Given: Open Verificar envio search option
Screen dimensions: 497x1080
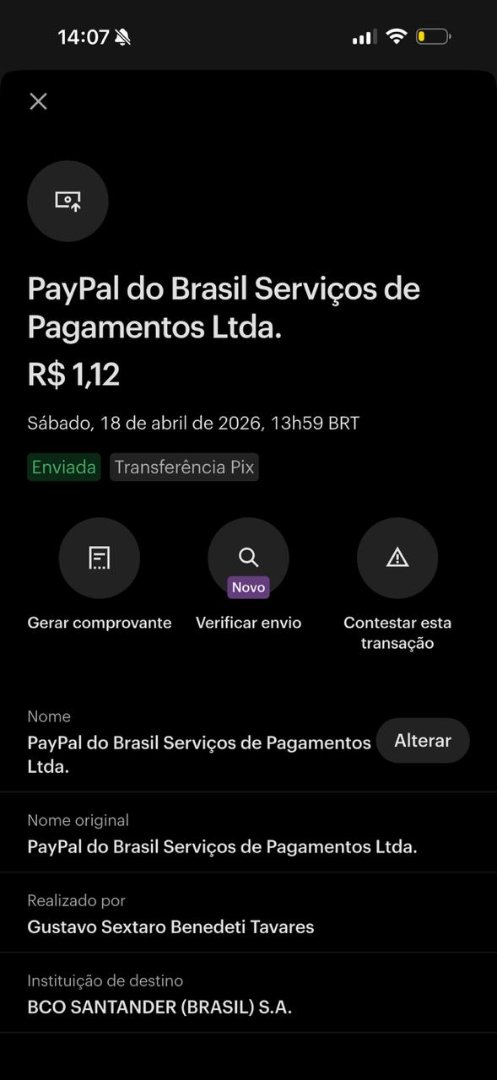Looking at the screenshot, I should pos(248,558).
